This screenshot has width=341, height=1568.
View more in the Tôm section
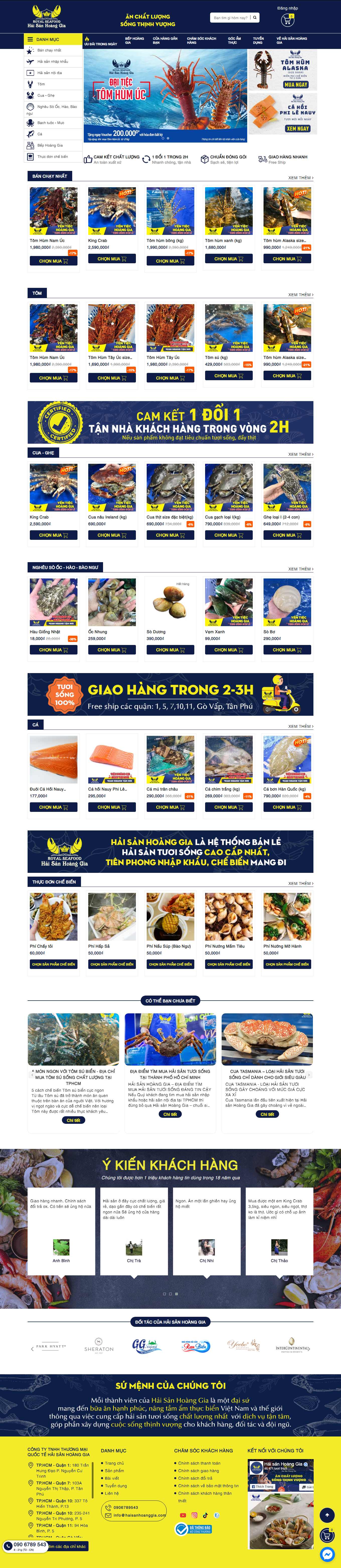click(300, 295)
